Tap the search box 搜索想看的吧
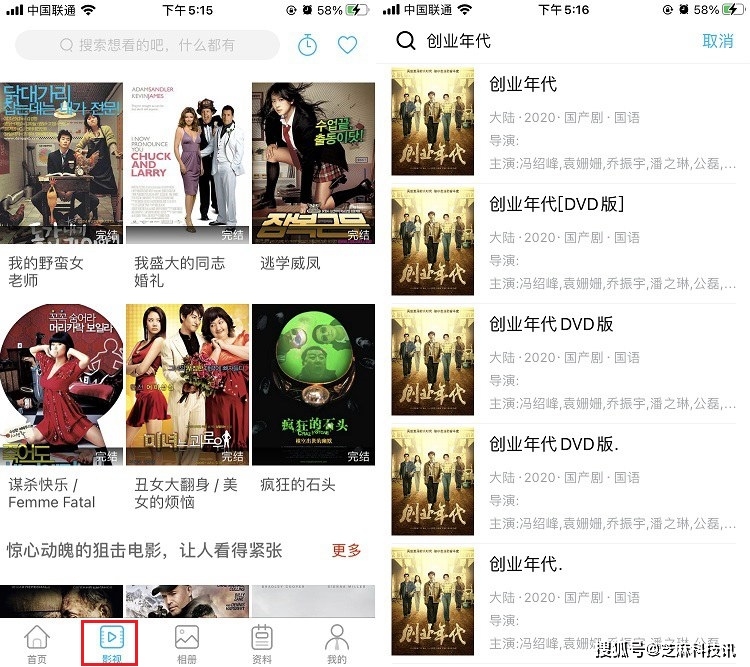The width and height of the screenshot is (750, 667). coord(146,45)
